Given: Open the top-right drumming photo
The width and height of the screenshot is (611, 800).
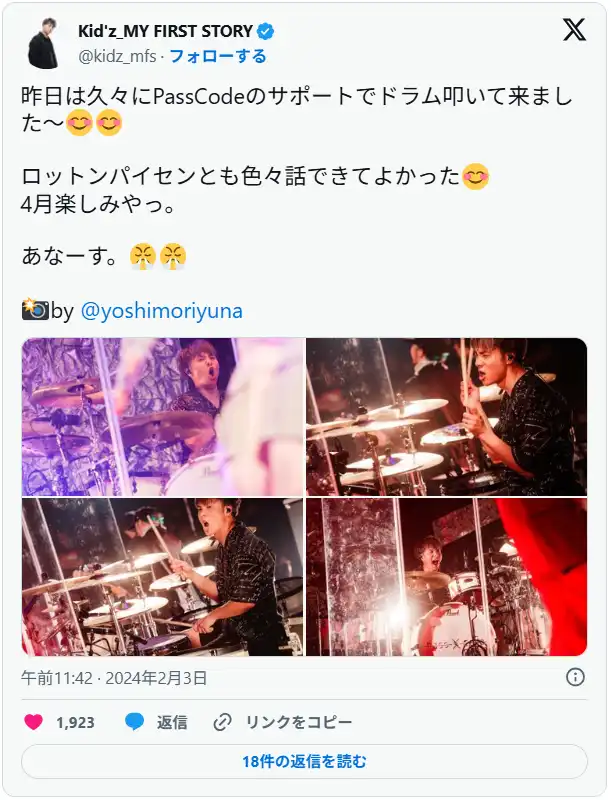Looking at the screenshot, I should point(446,417).
